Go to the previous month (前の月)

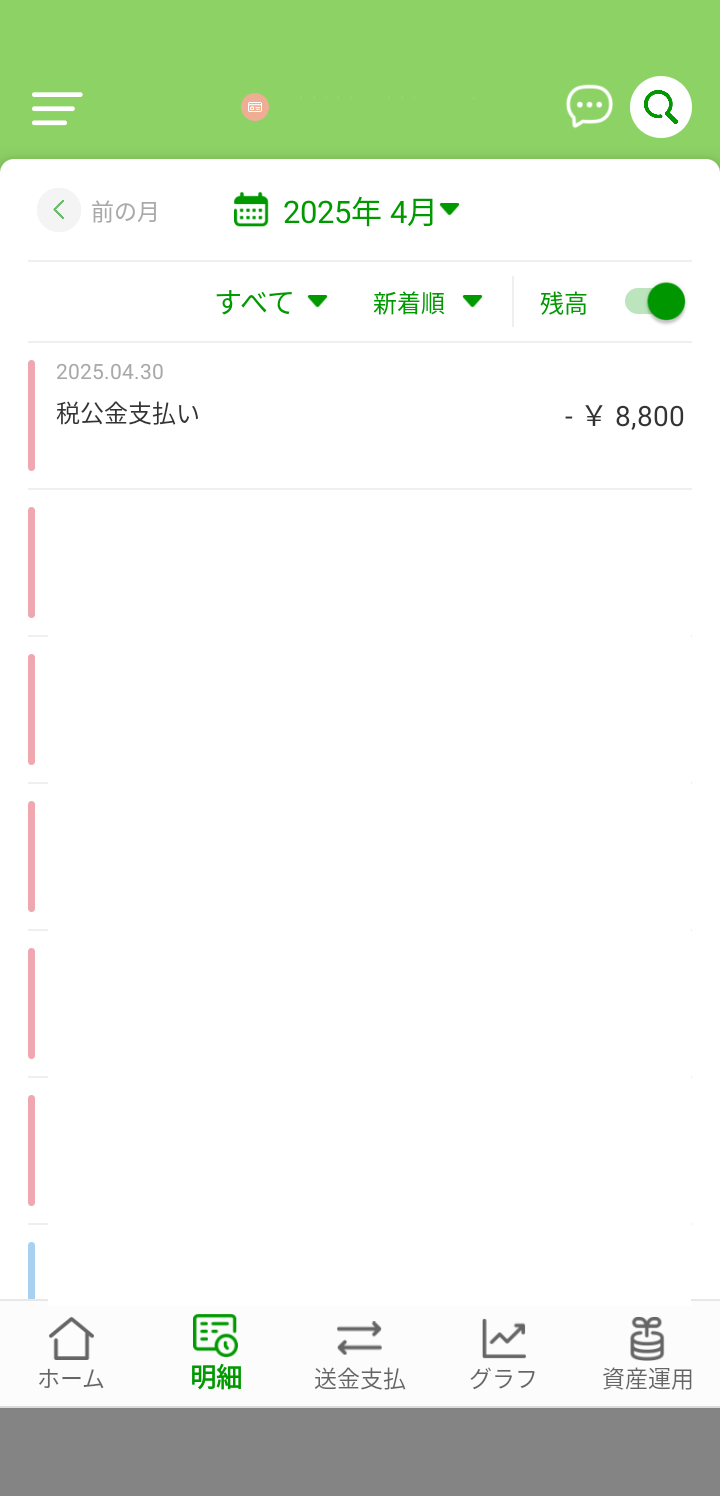[99, 211]
